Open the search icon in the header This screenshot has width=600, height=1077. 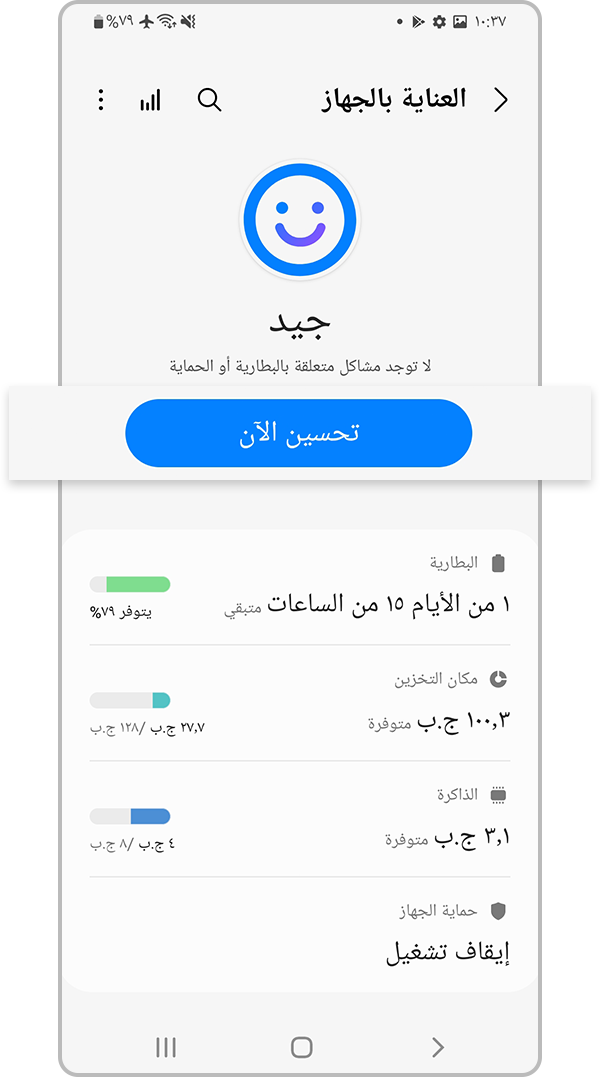point(209,100)
